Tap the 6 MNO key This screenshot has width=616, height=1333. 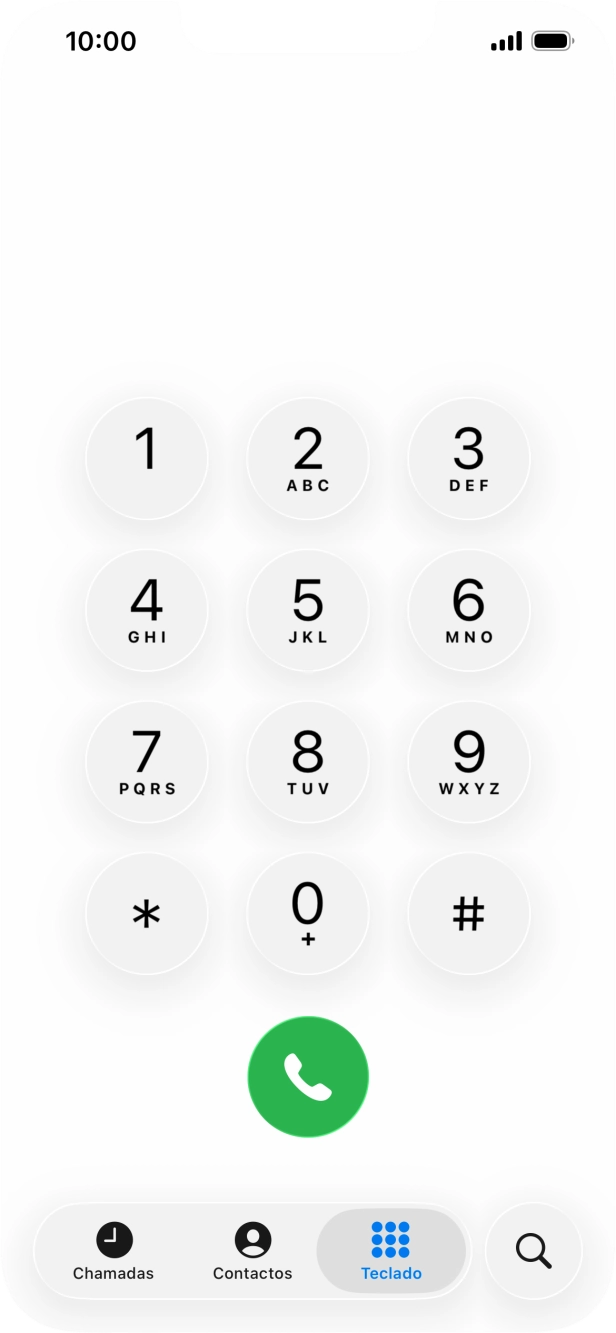[469, 610]
